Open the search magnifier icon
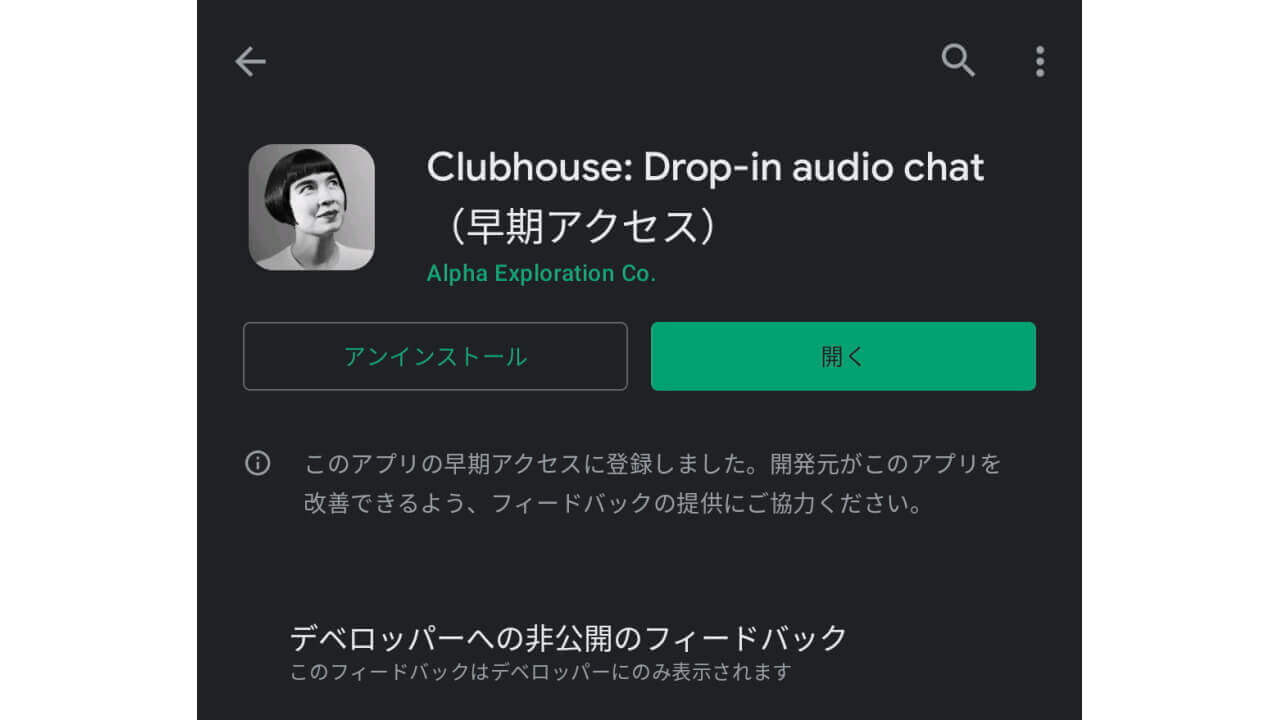The height and width of the screenshot is (720, 1280). coord(958,61)
